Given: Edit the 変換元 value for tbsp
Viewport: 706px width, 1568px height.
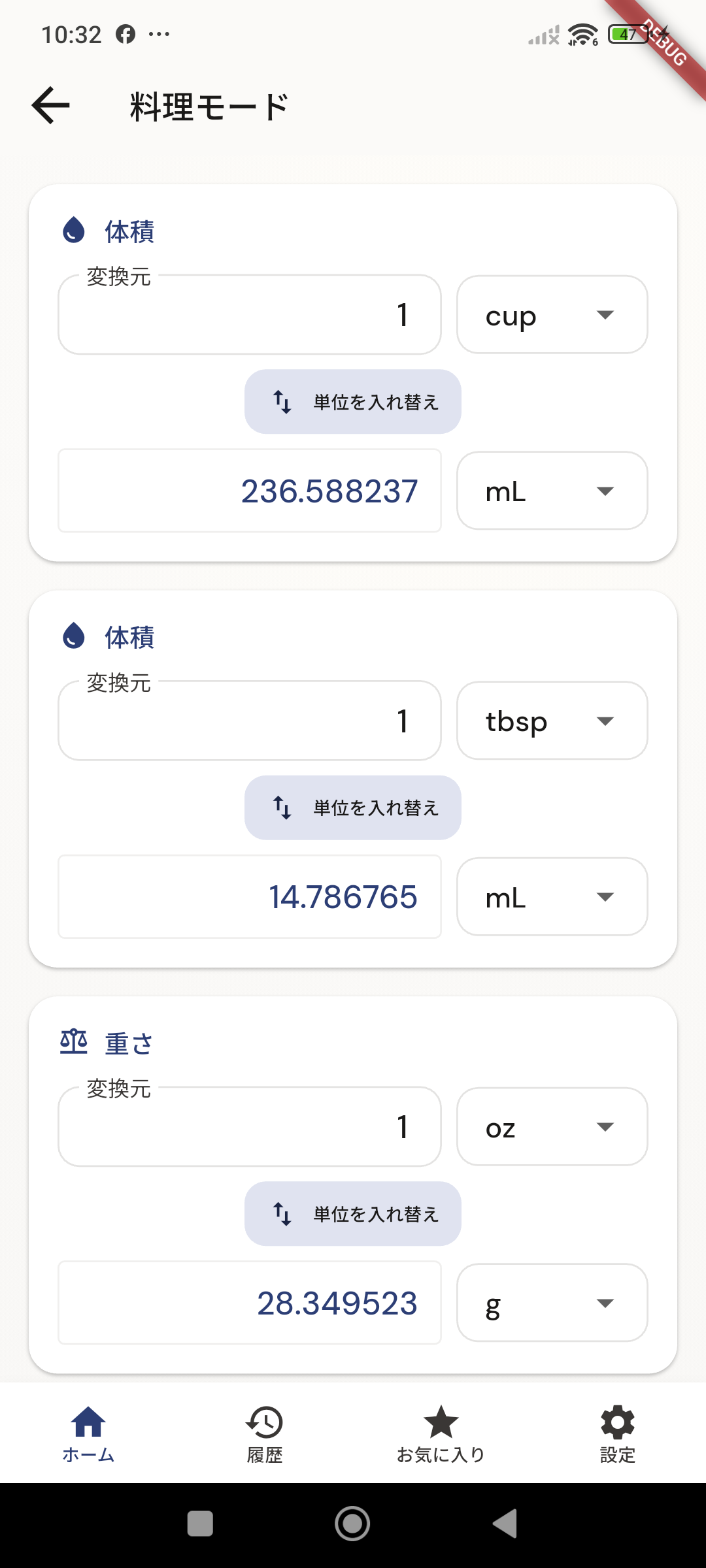Looking at the screenshot, I should 249,721.
